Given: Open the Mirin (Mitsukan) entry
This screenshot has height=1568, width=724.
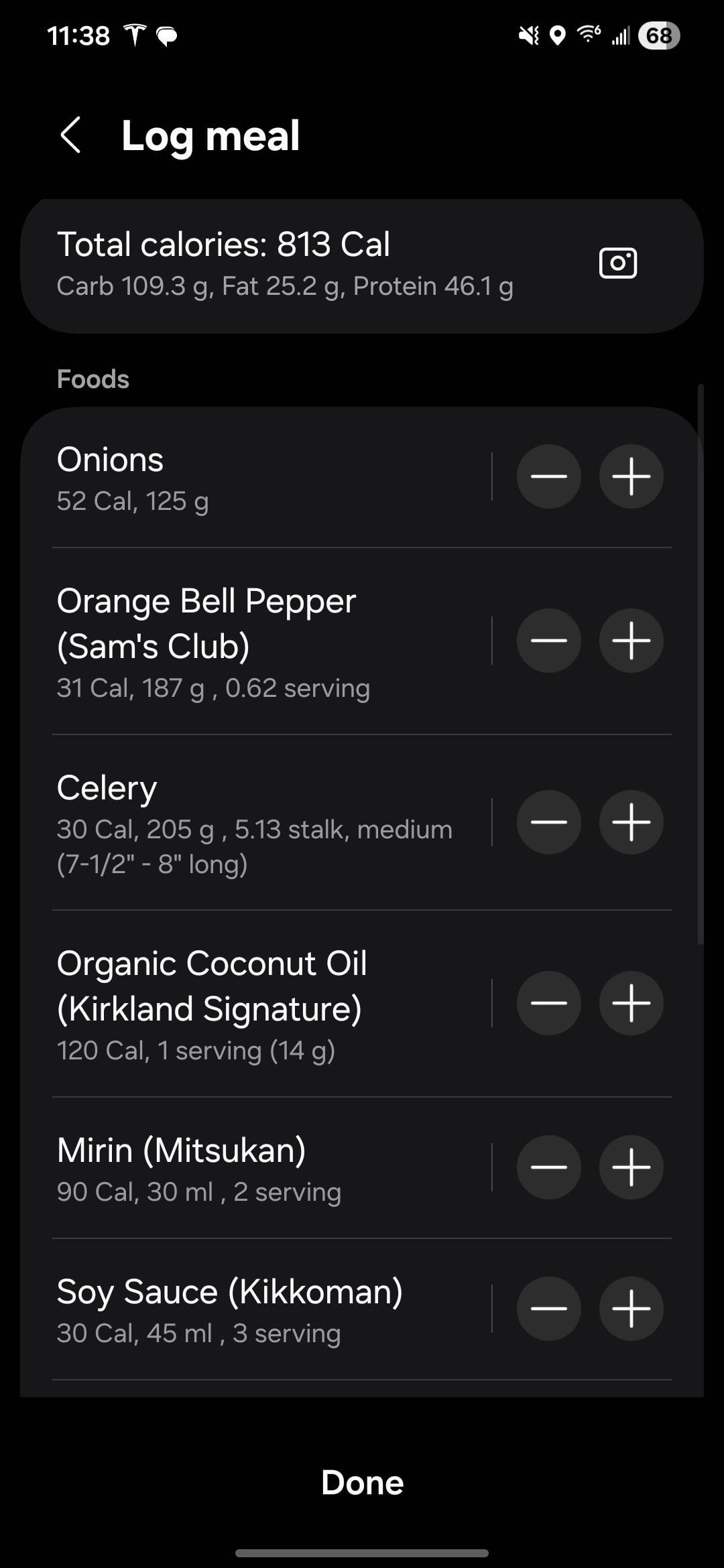Looking at the screenshot, I should click(x=255, y=1168).
